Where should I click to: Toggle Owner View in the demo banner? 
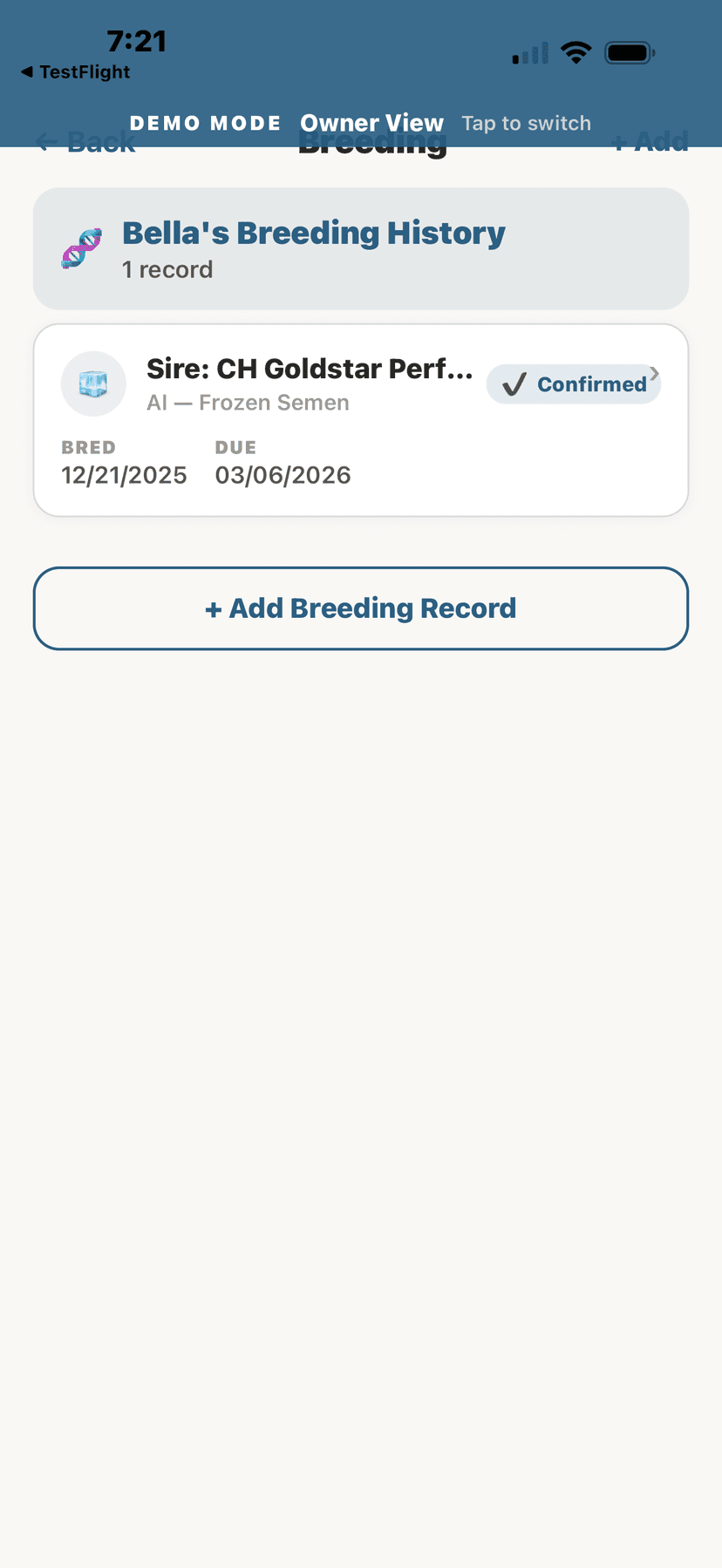click(x=372, y=123)
